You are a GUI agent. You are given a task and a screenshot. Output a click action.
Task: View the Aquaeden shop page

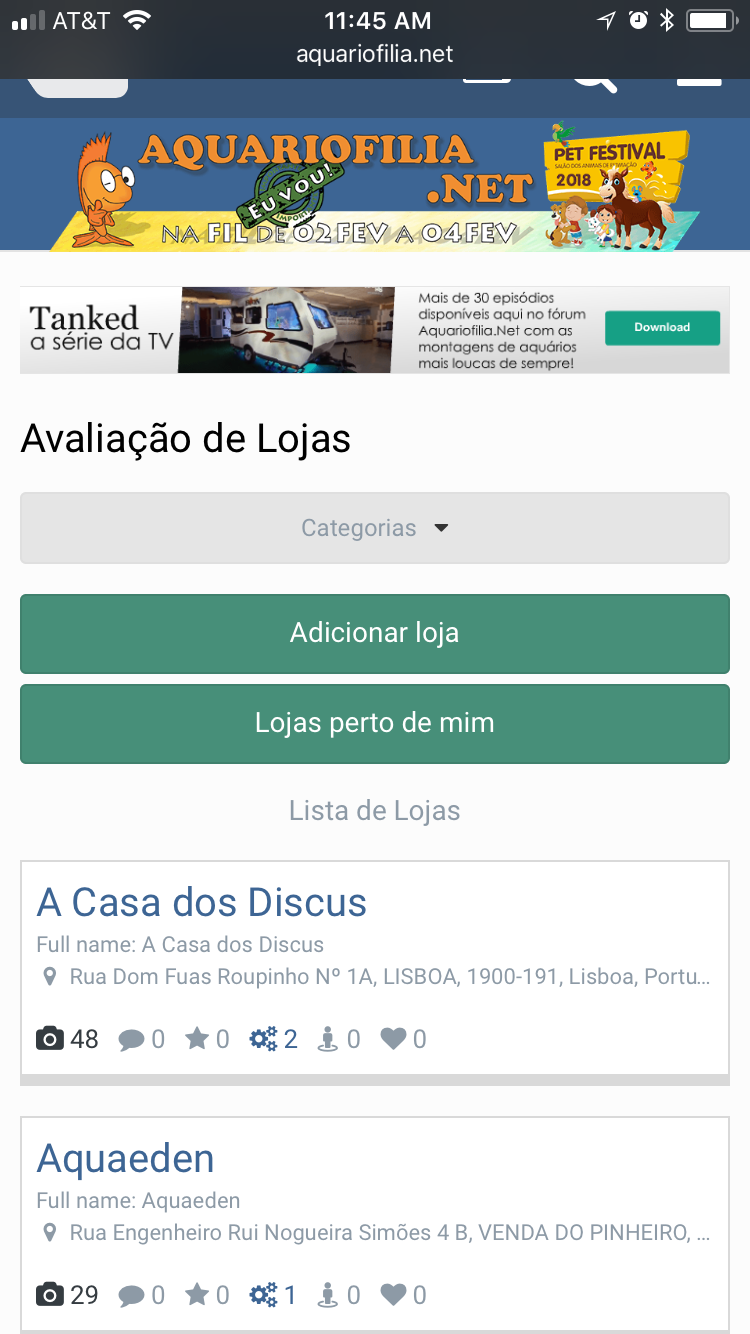click(x=126, y=1158)
